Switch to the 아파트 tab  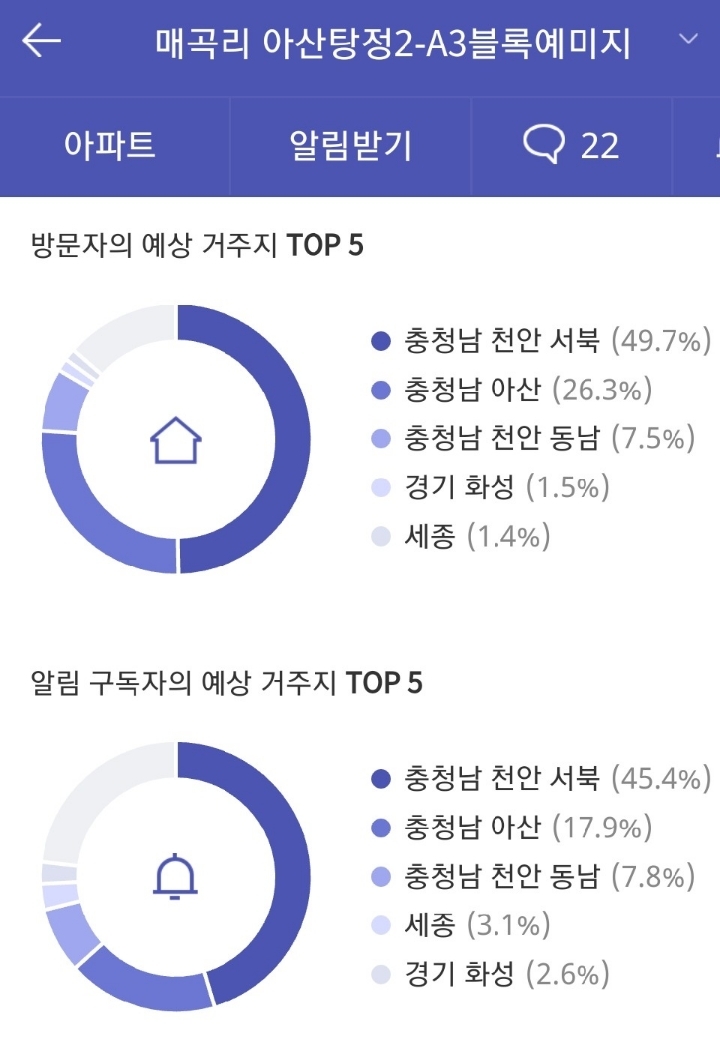click(110, 146)
